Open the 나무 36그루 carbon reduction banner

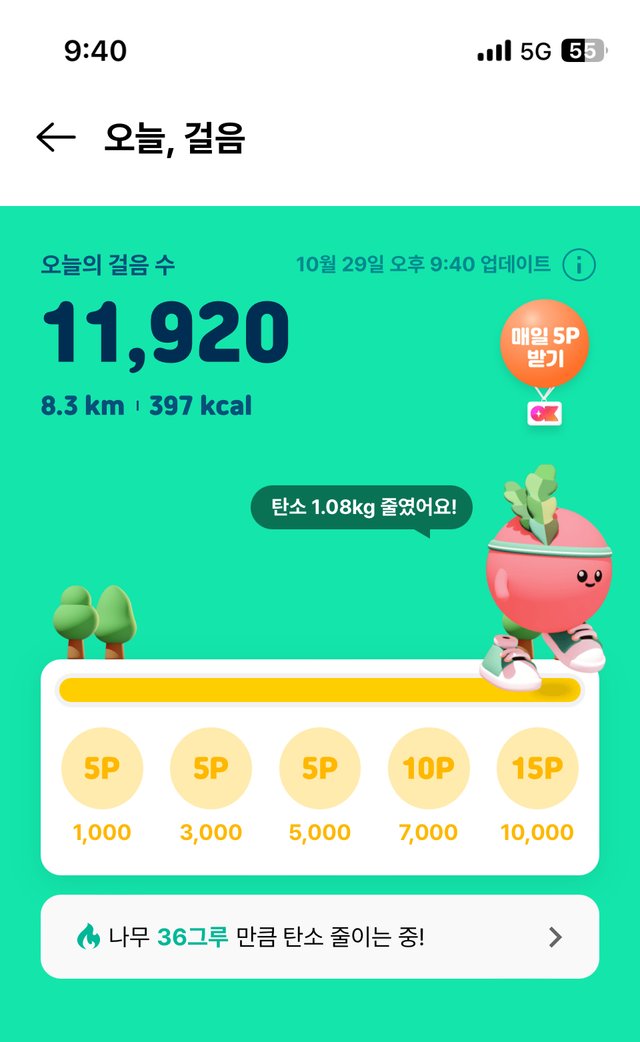319,937
